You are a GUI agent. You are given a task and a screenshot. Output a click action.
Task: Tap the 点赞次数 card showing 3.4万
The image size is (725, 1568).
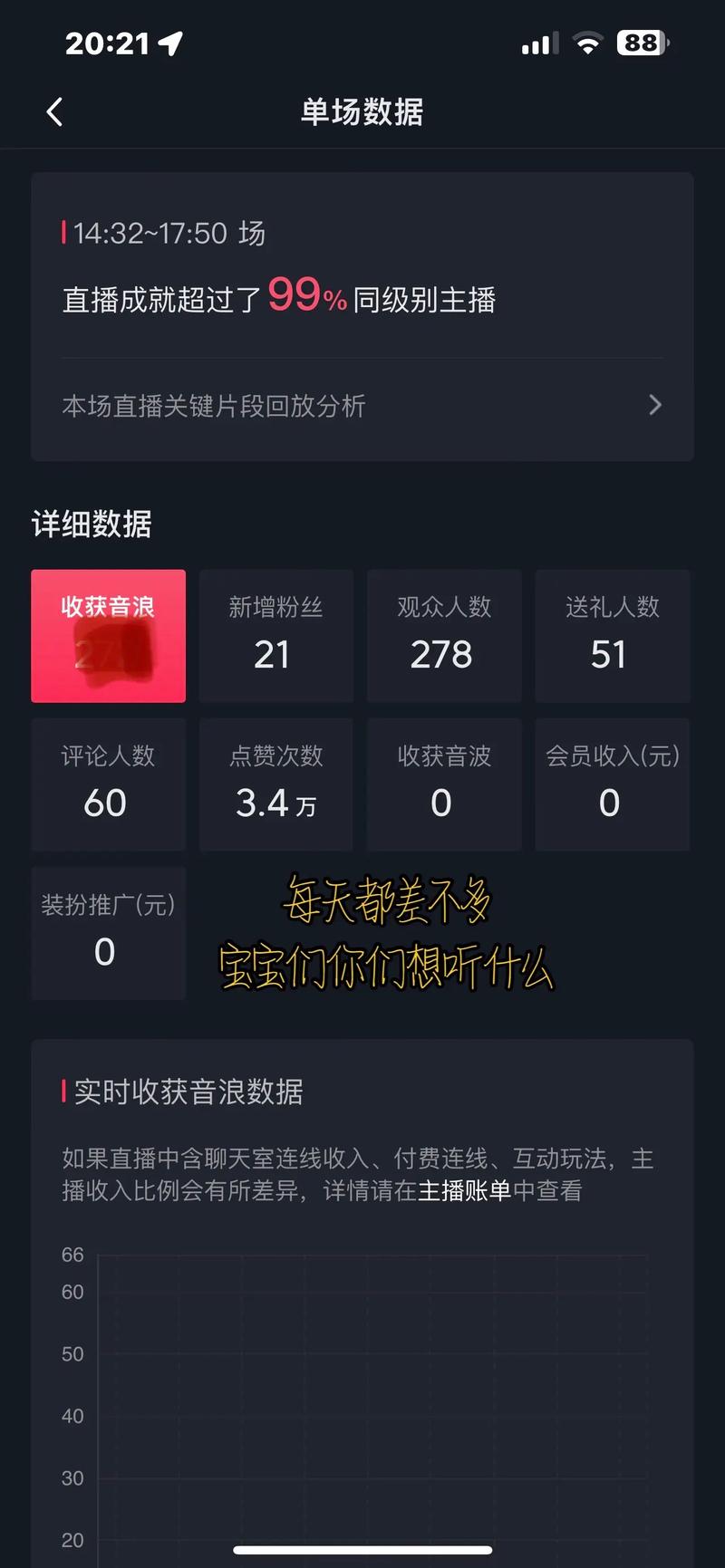click(275, 784)
